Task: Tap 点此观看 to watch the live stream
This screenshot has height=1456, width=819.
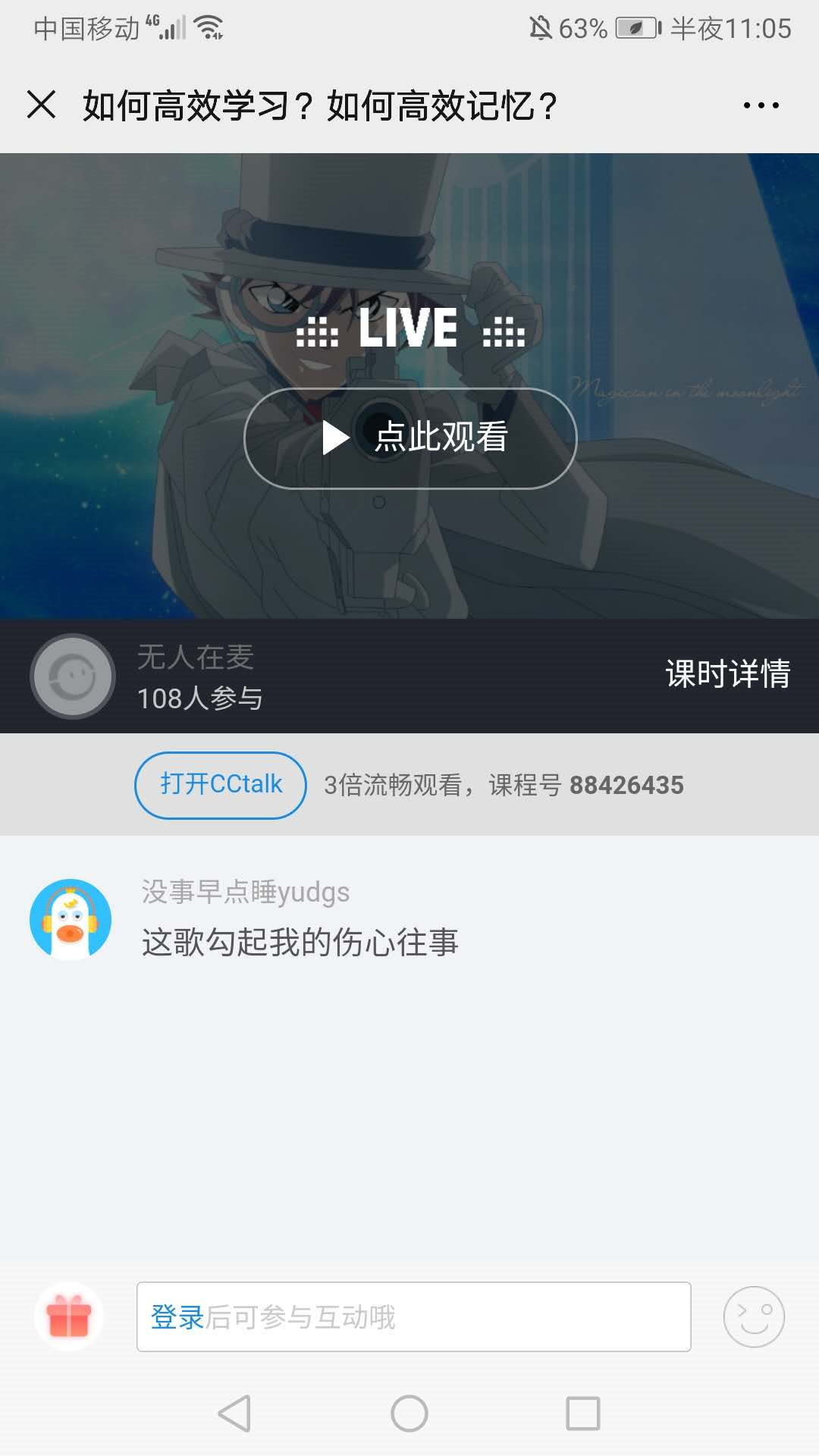Action: tap(410, 438)
